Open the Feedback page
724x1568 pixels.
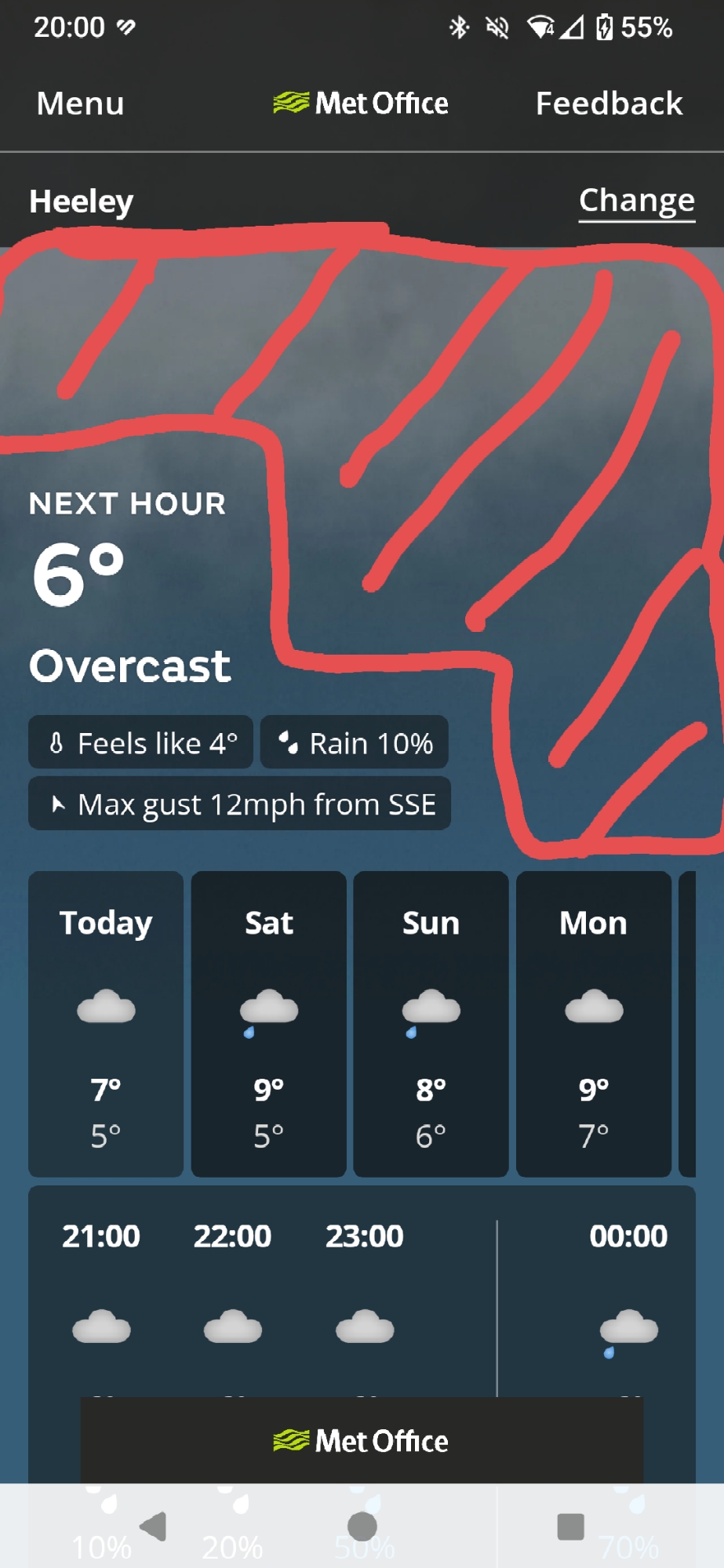pos(609,103)
